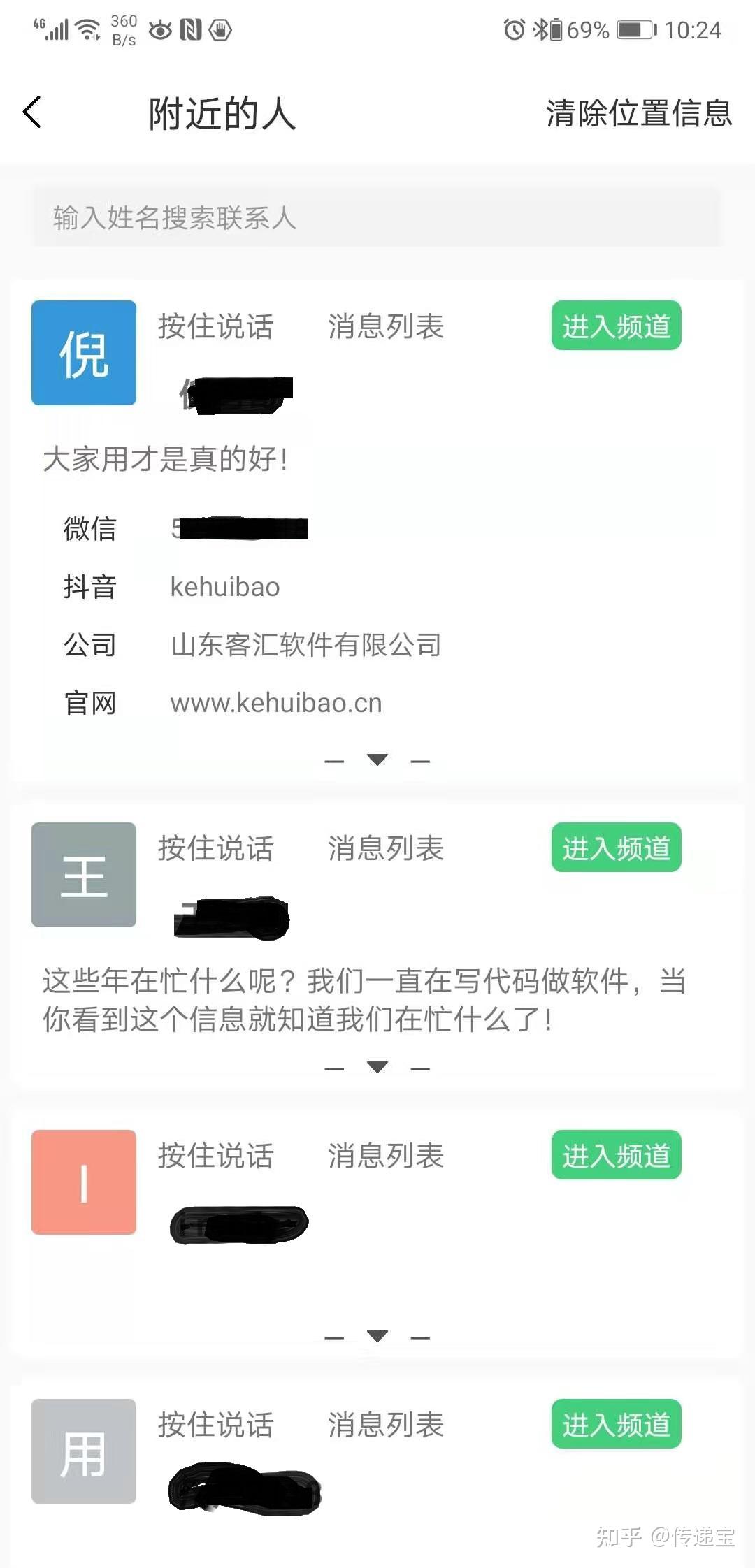Expand the I card with its arrow
Screen dimensions: 755x1568
coord(377,1336)
